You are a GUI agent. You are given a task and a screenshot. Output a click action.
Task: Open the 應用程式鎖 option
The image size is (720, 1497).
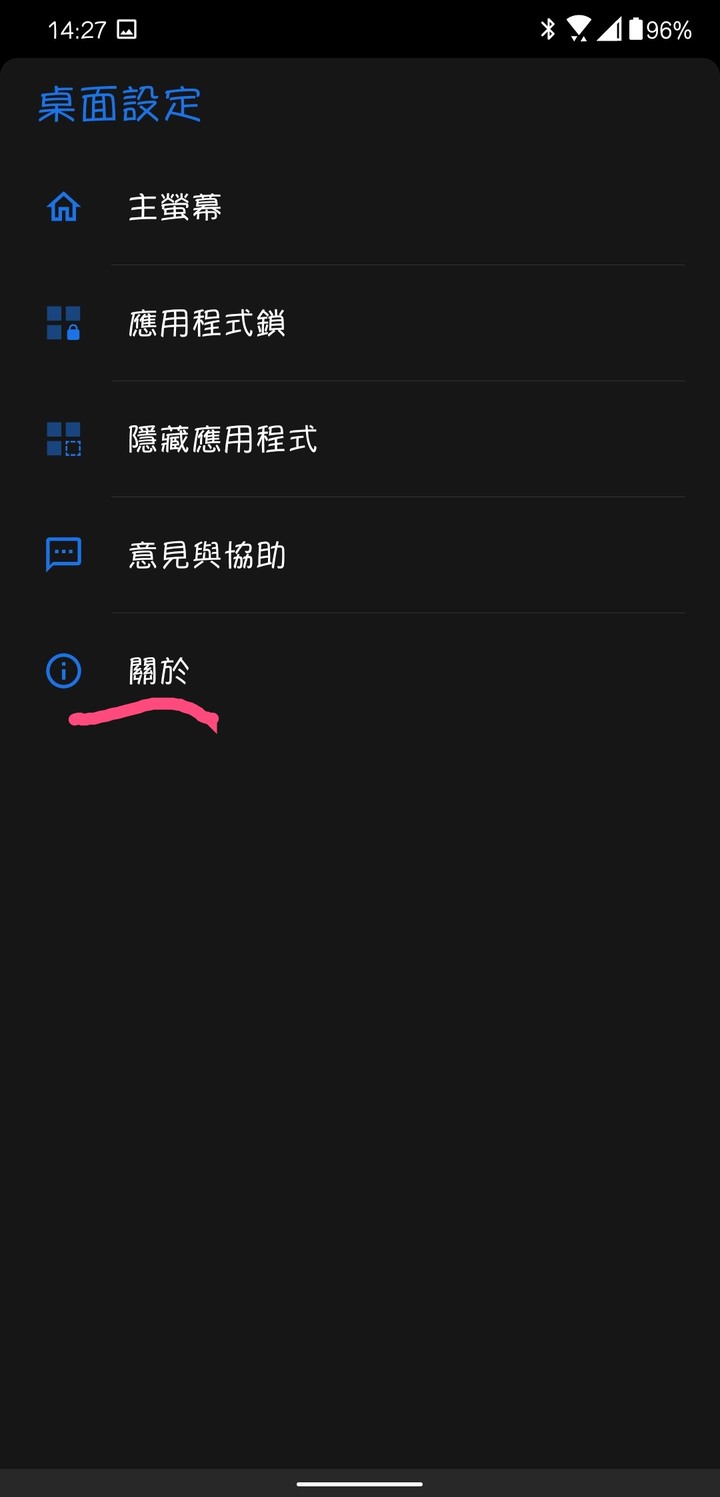pos(360,323)
